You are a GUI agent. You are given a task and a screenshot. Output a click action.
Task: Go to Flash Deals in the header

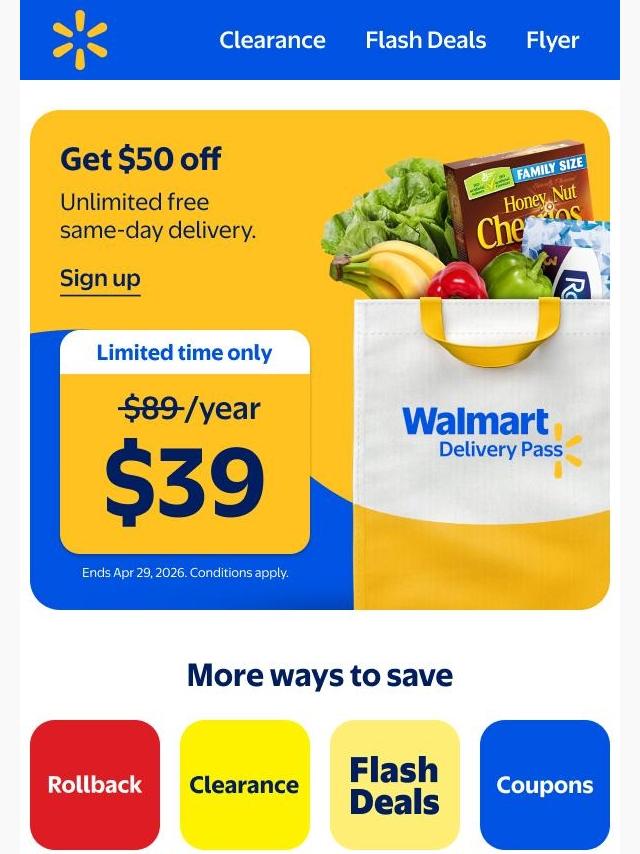coord(426,40)
